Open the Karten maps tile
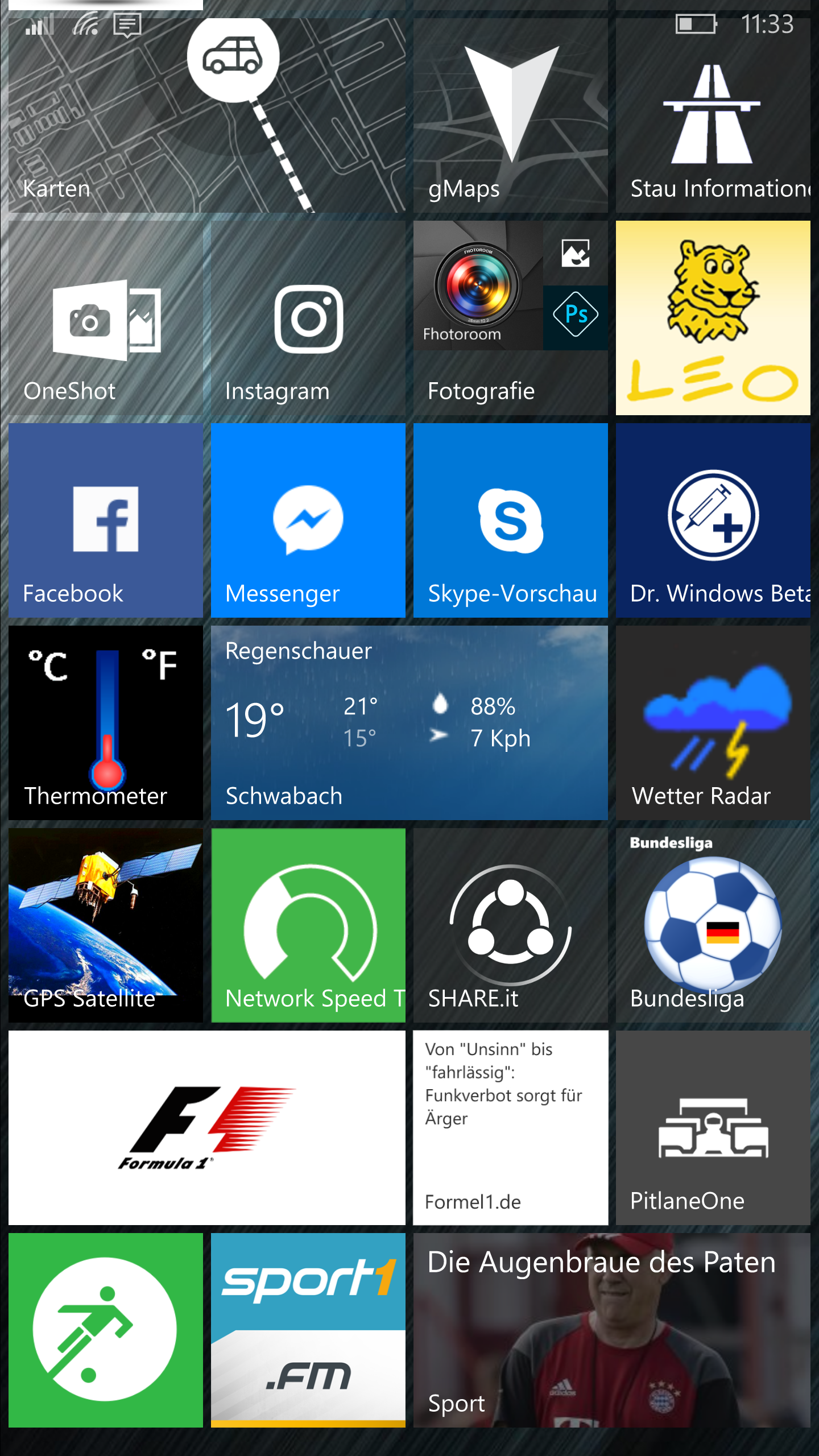Screen dimensions: 819x1456 (207, 115)
